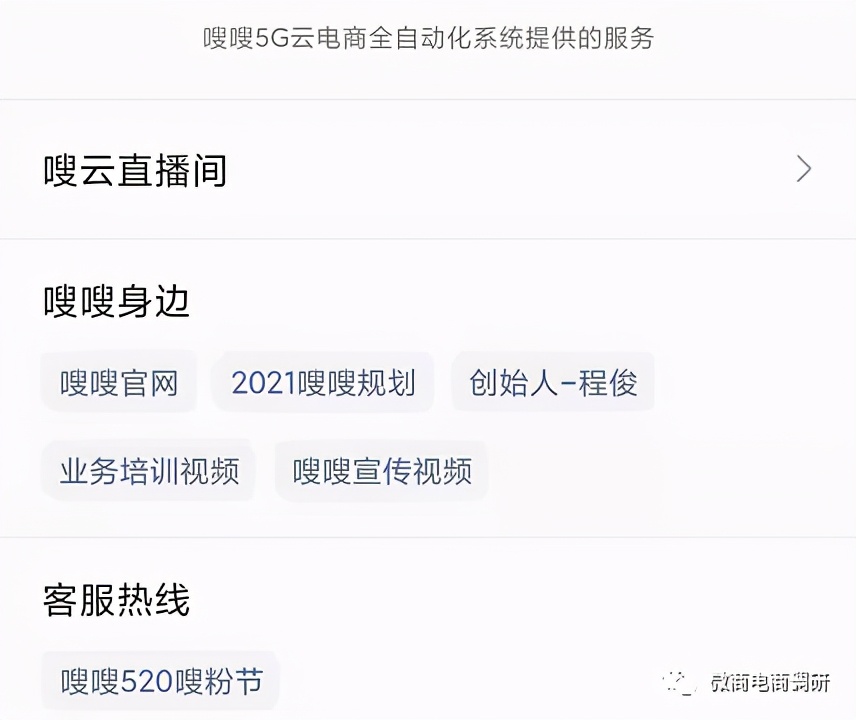The image size is (856, 720).
Task: Open 业务培训视频 chip
Action: (149, 471)
